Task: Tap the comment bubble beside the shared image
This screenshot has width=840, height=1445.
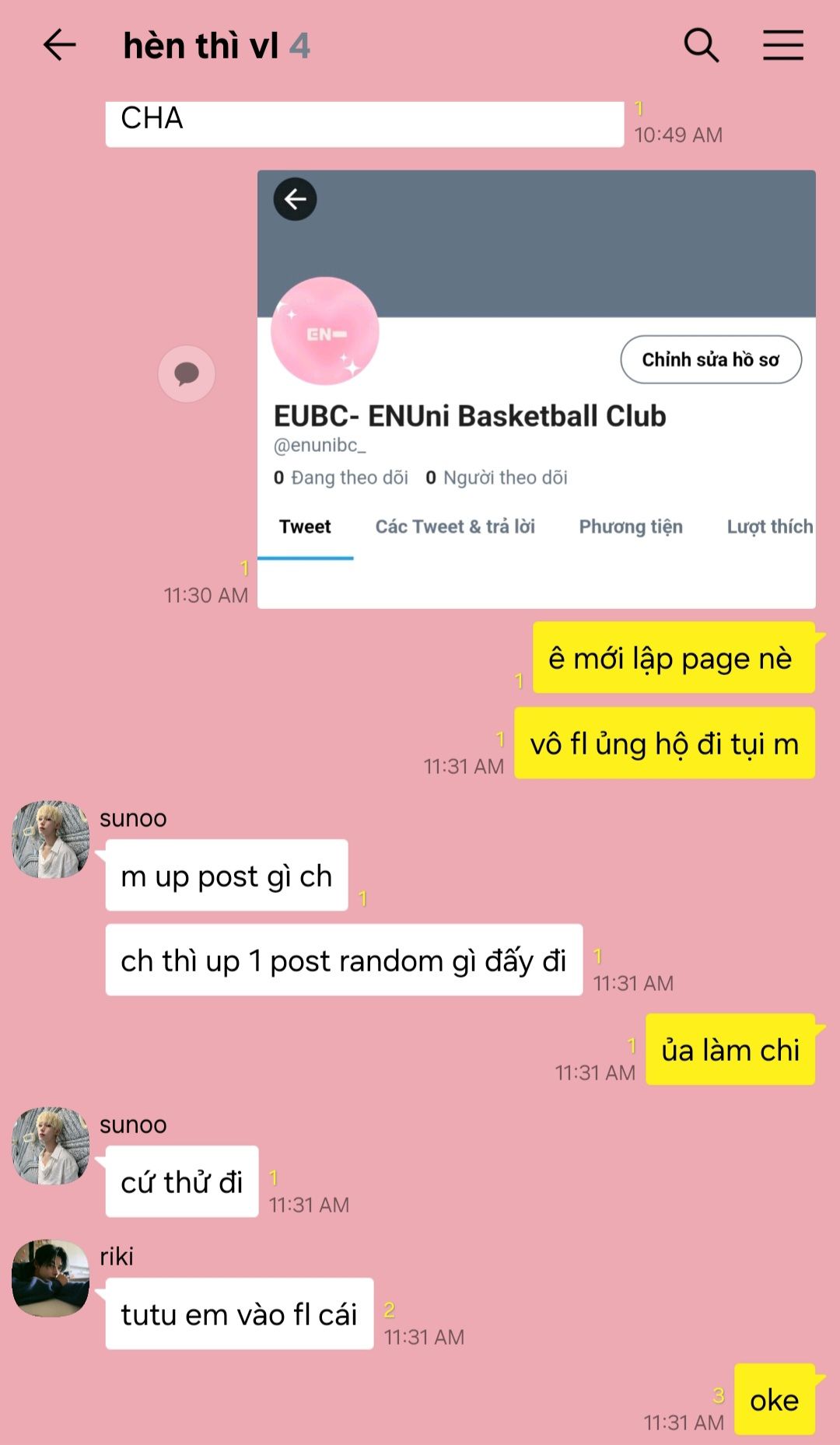Action: tap(187, 374)
